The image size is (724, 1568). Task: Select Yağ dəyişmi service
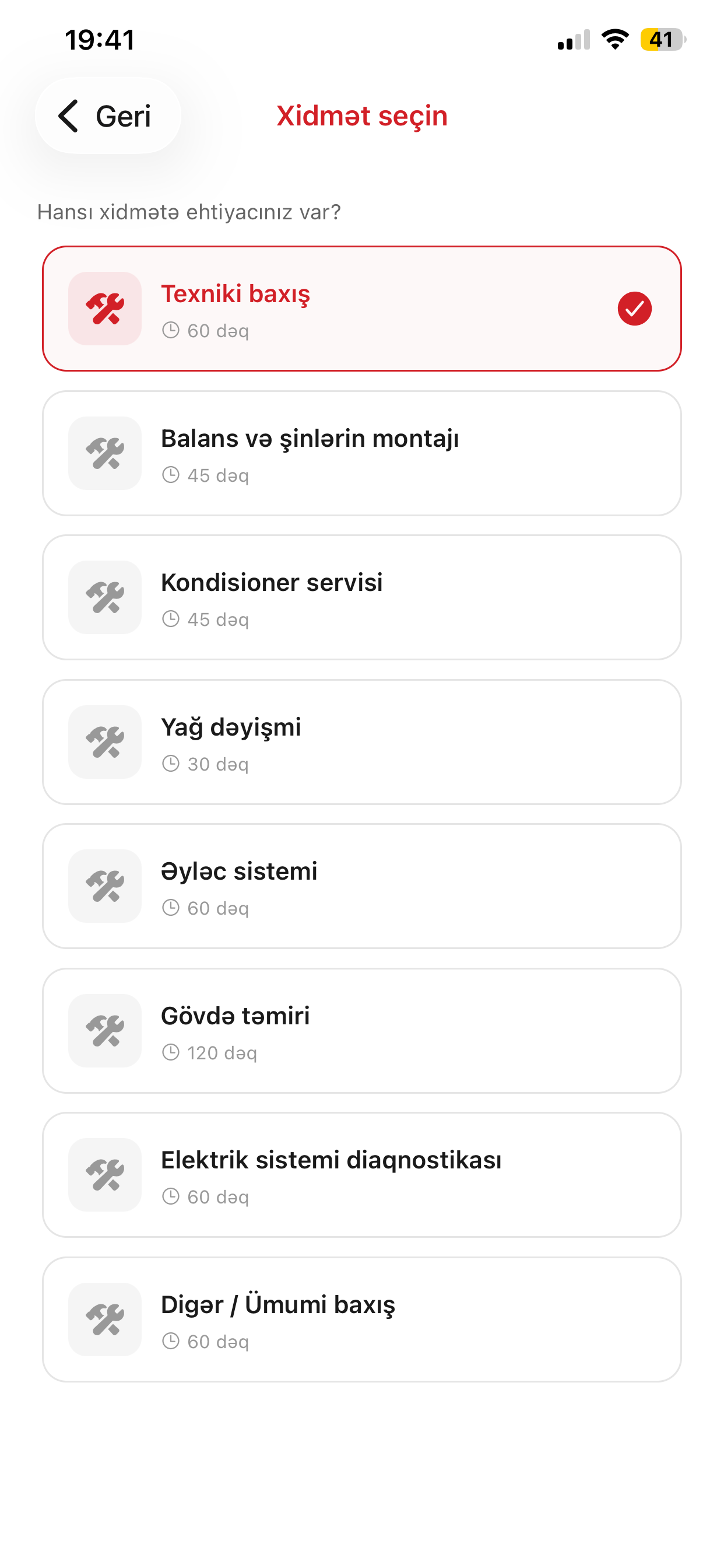coord(361,741)
